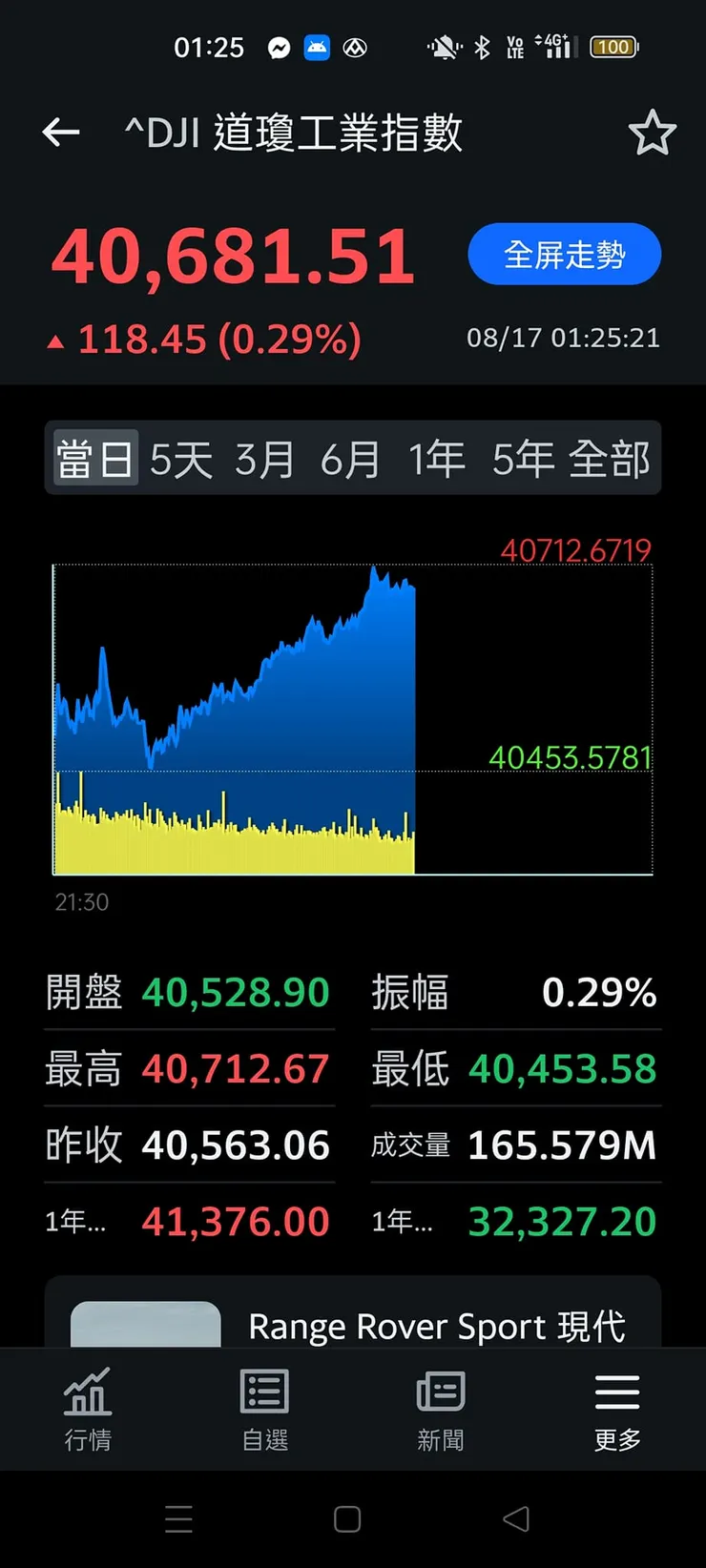Screen dimensions: 706x1568
Task: Switch chart to 5天 five-day view
Action: [185, 459]
